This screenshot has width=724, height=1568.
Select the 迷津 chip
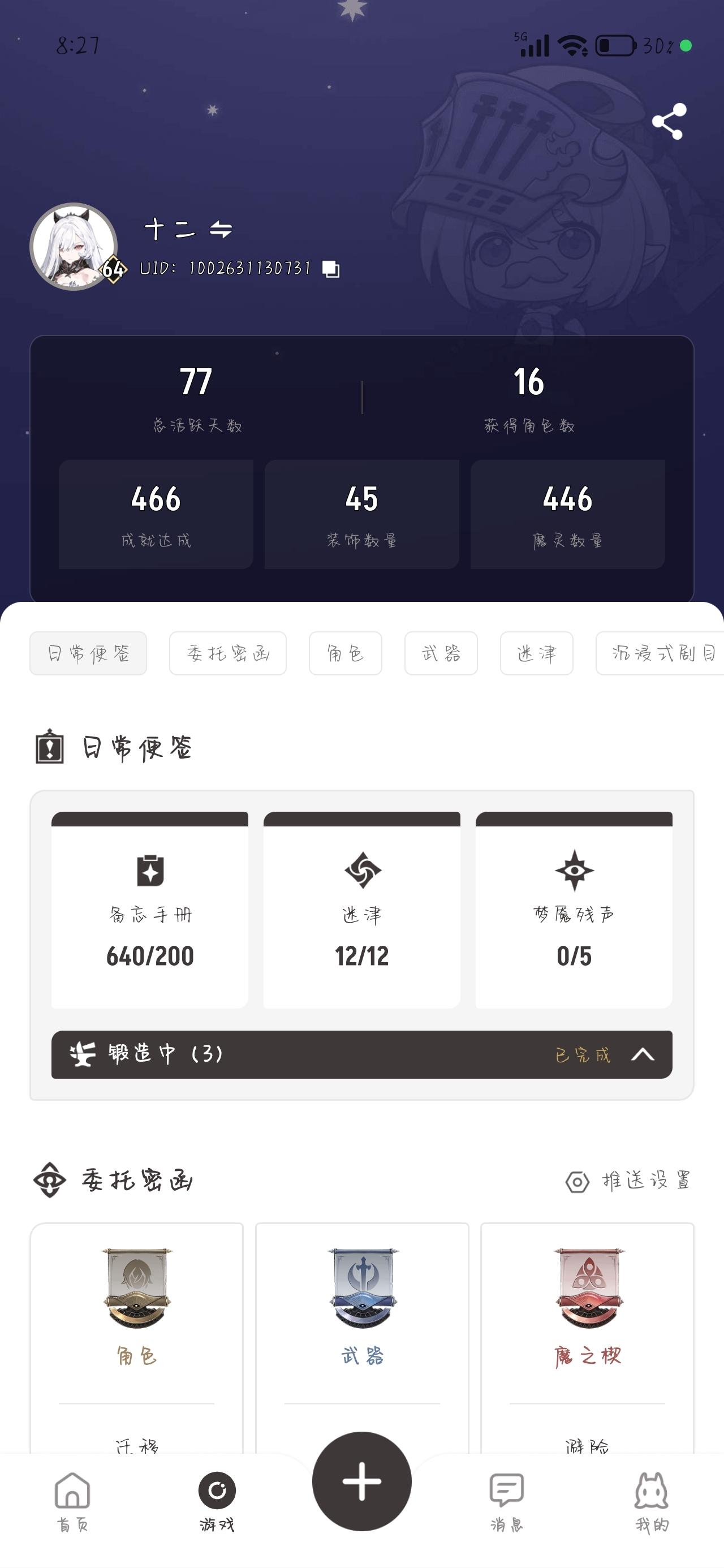click(x=536, y=653)
